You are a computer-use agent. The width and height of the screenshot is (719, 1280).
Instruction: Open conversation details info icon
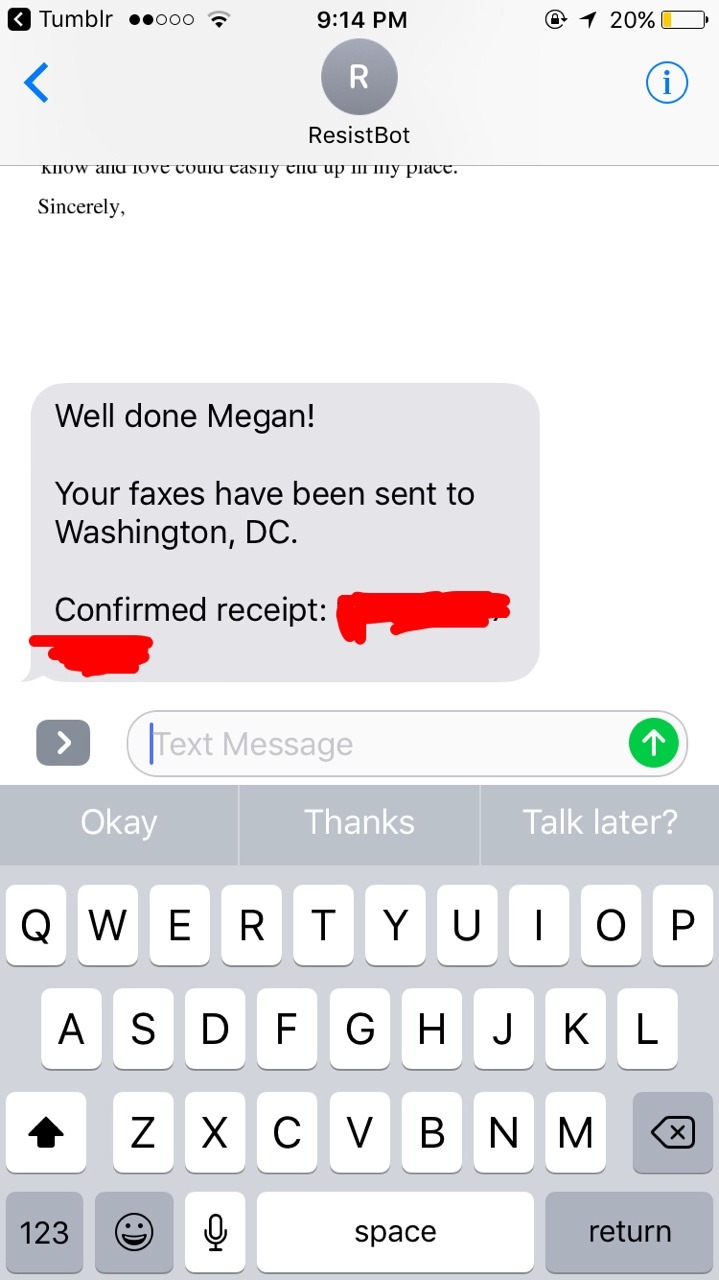pos(666,84)
